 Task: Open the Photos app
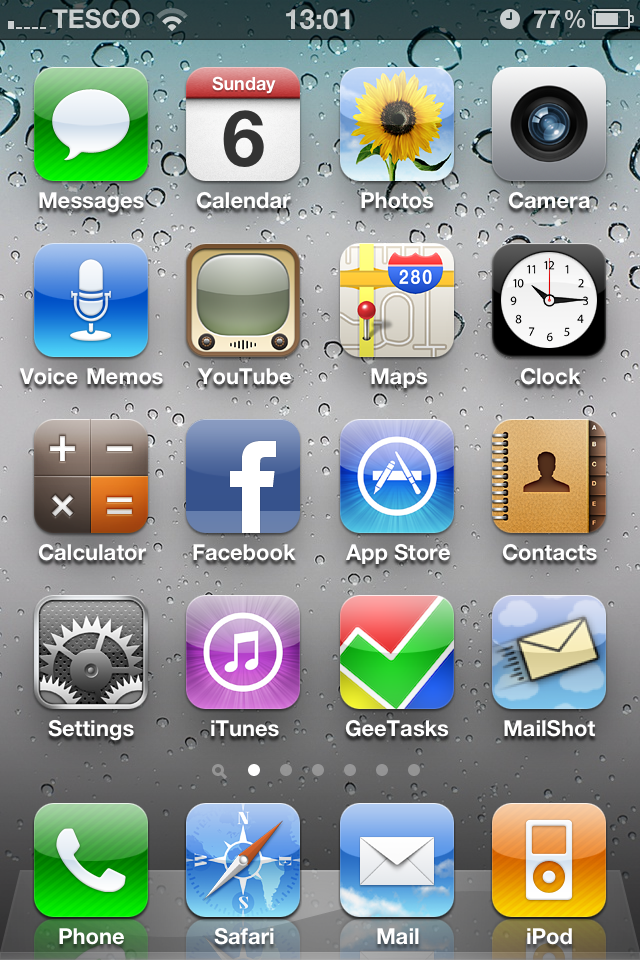coord(397,125)
